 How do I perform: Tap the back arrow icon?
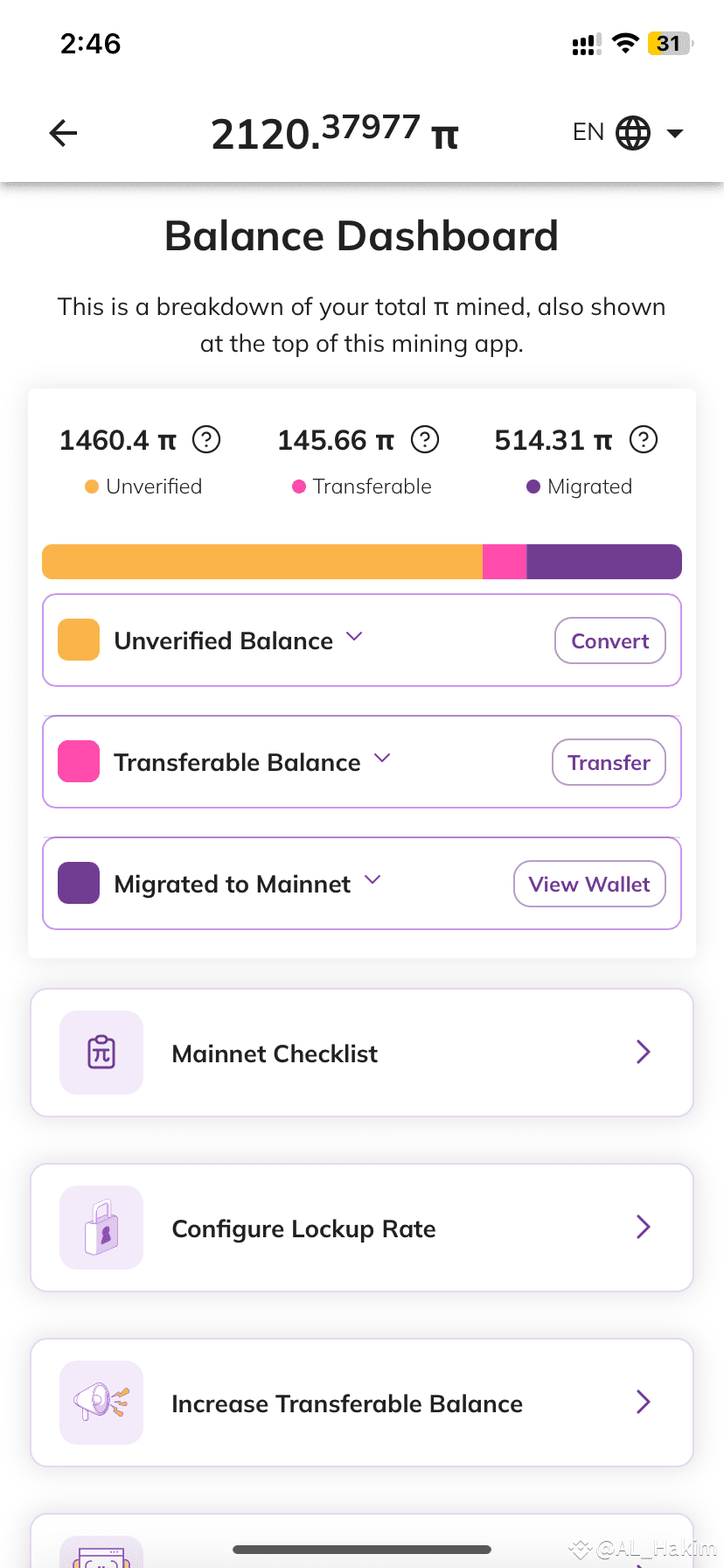pyautogui.click(x=62, y=133)
